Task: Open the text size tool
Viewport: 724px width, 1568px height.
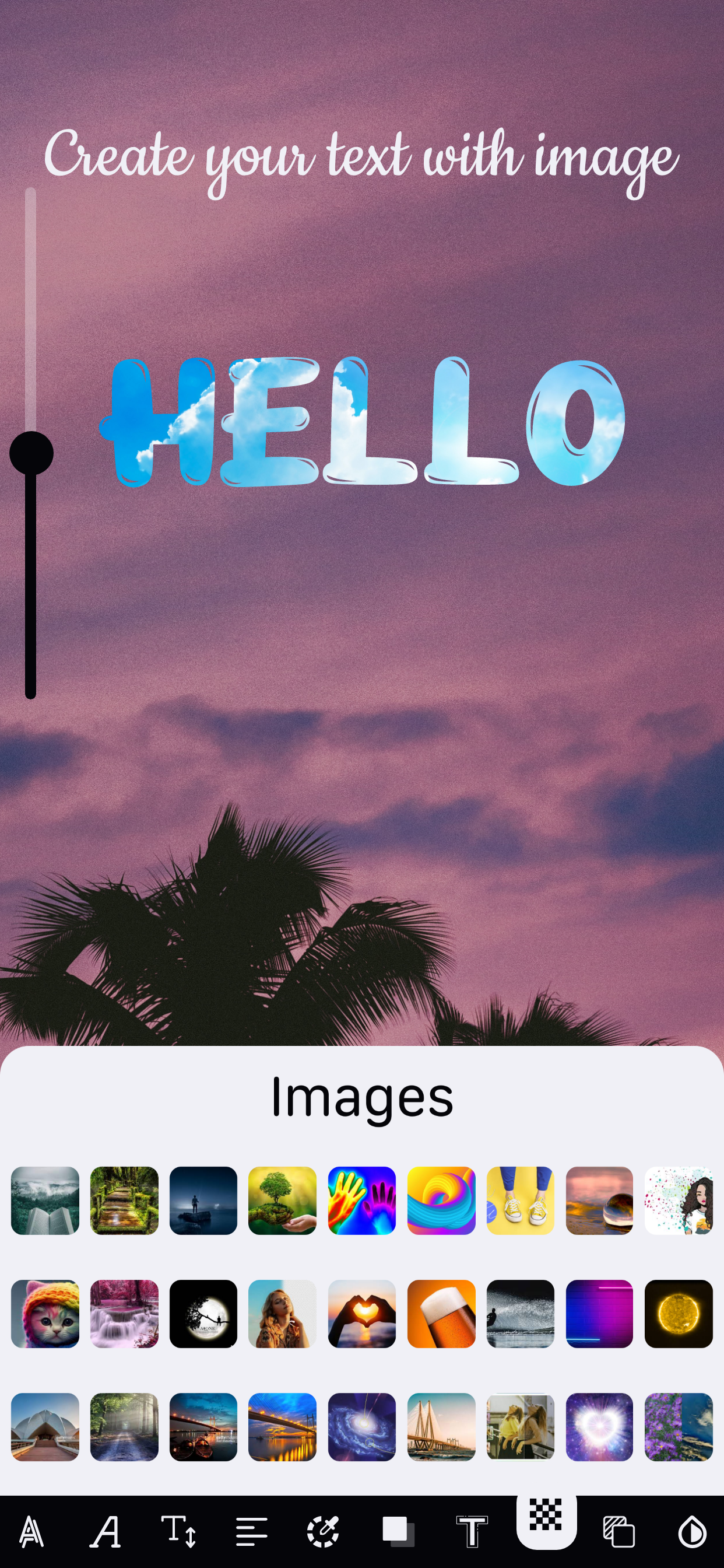Action: (x=178, y=1531)
